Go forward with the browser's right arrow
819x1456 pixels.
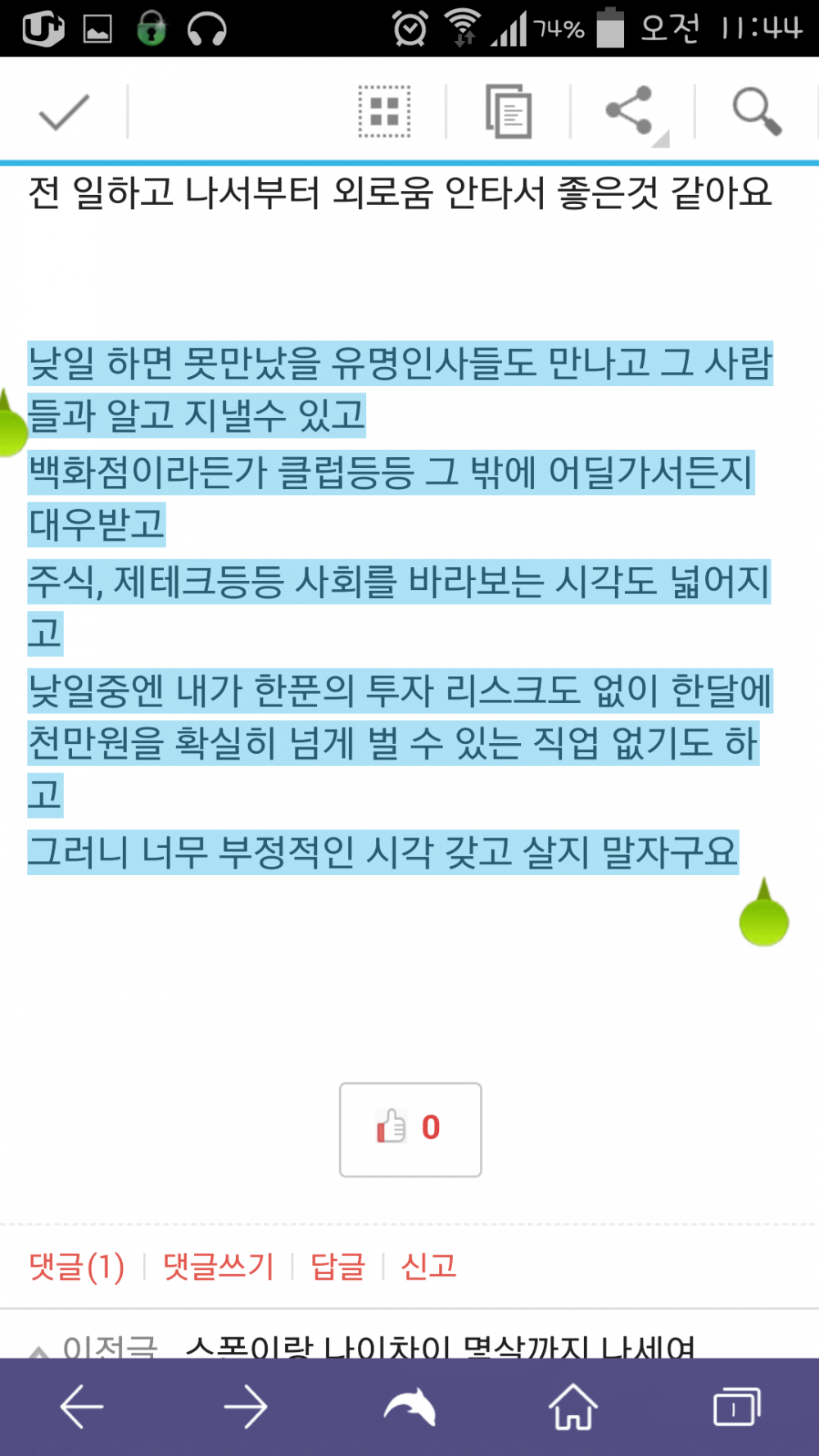tap(246, 1407)
